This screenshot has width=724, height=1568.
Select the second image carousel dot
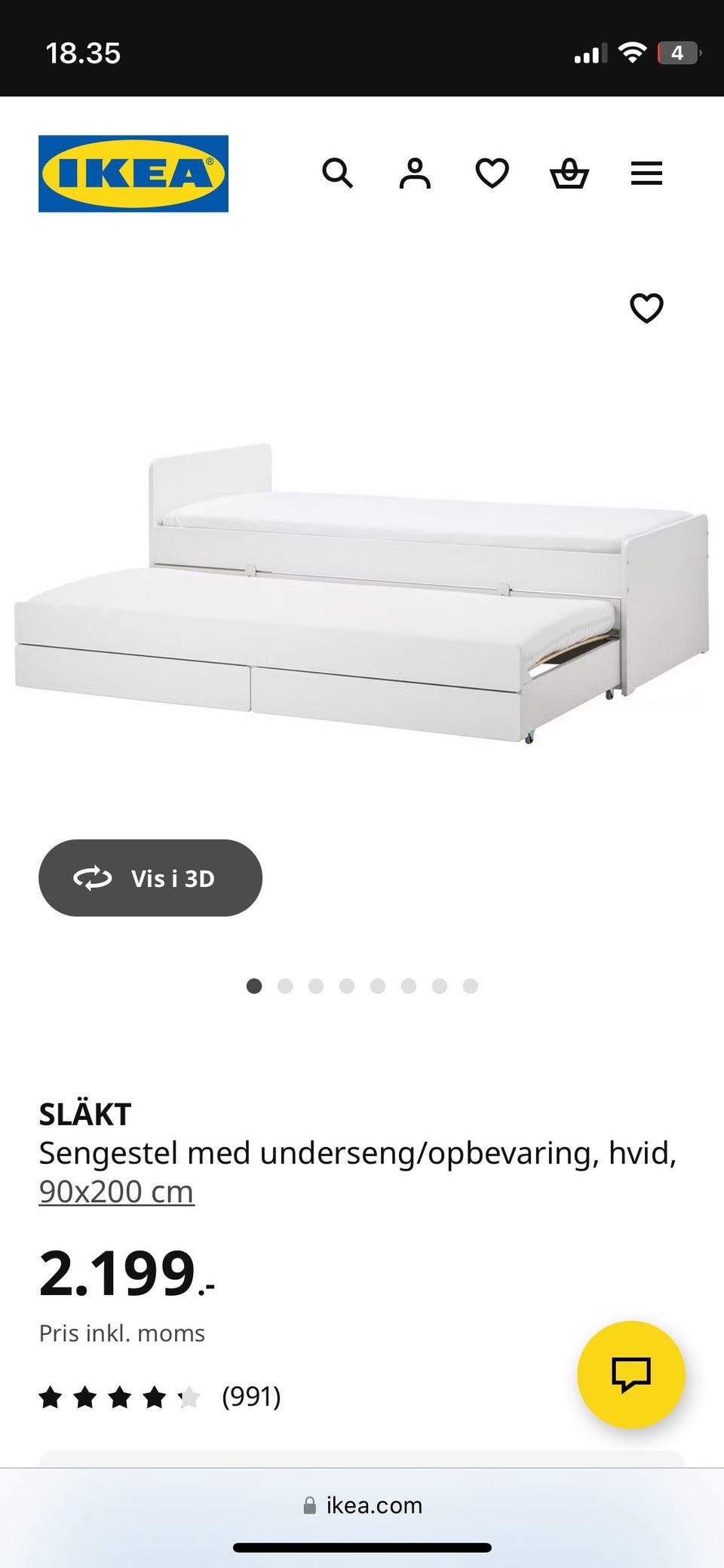click(x=285, y=985)
